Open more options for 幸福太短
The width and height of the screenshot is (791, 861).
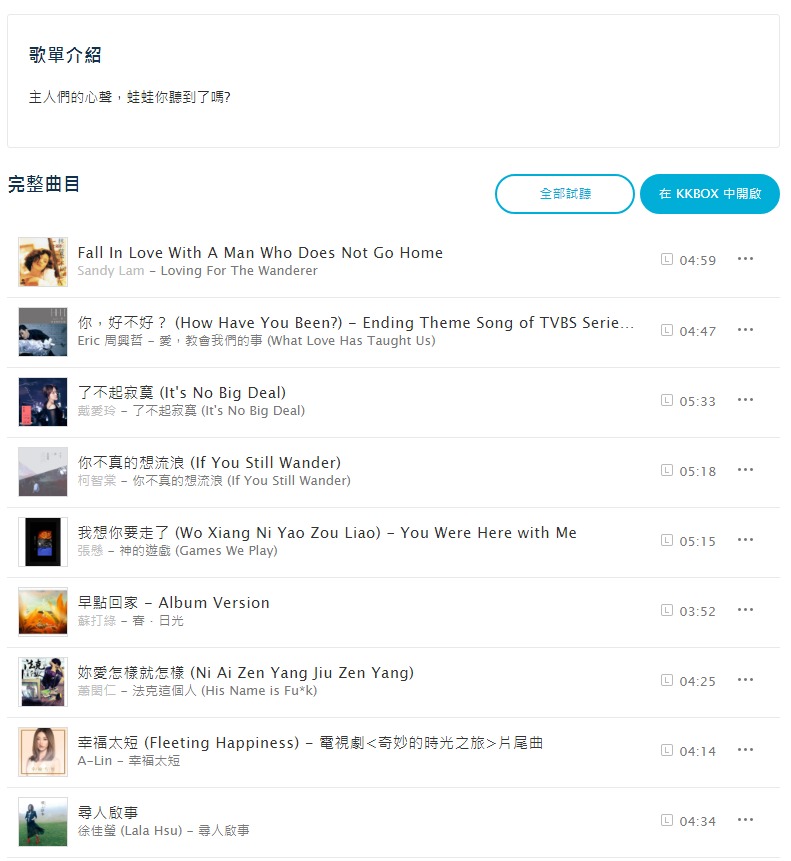coord(745,750)
